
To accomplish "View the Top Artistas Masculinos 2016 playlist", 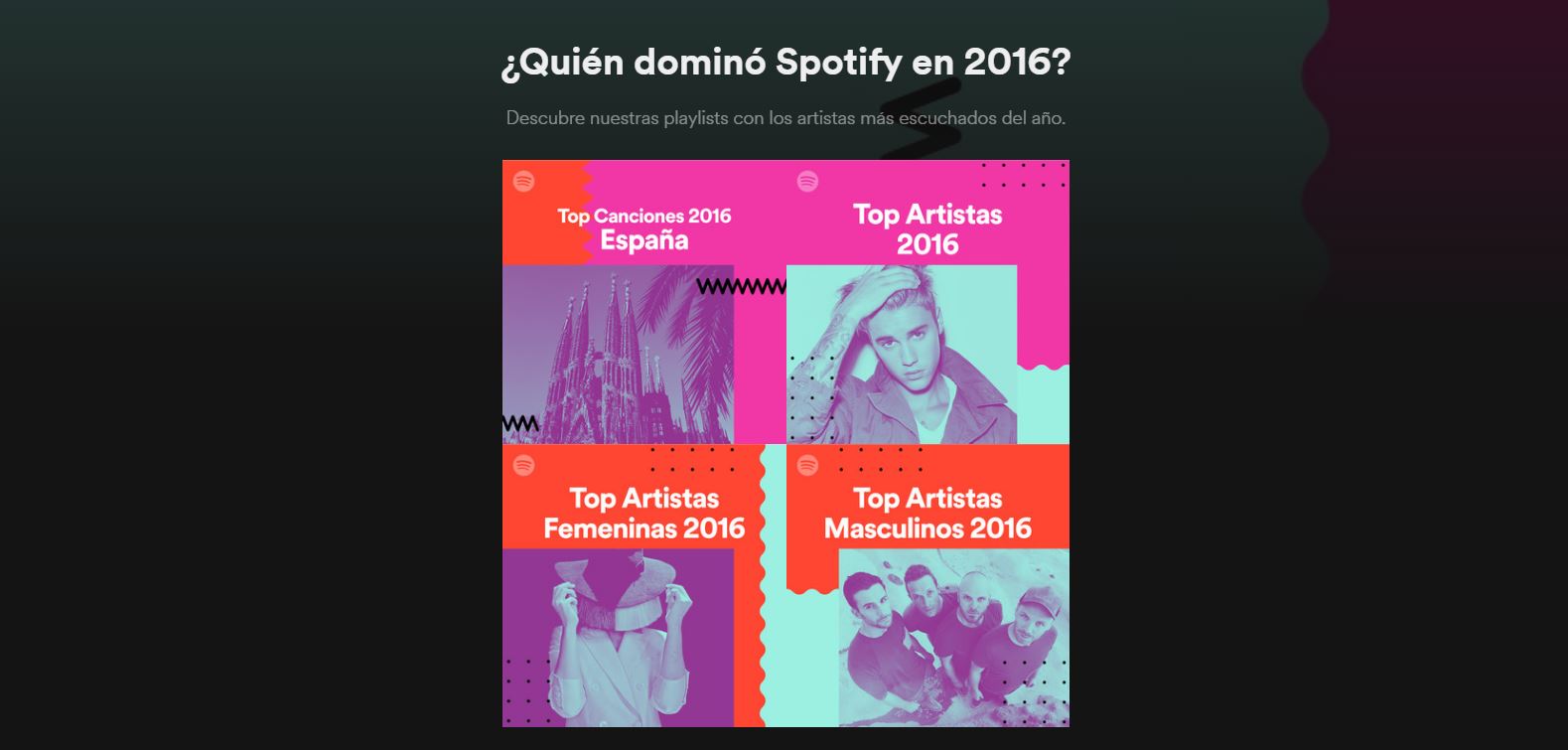I will pos(927,585).
